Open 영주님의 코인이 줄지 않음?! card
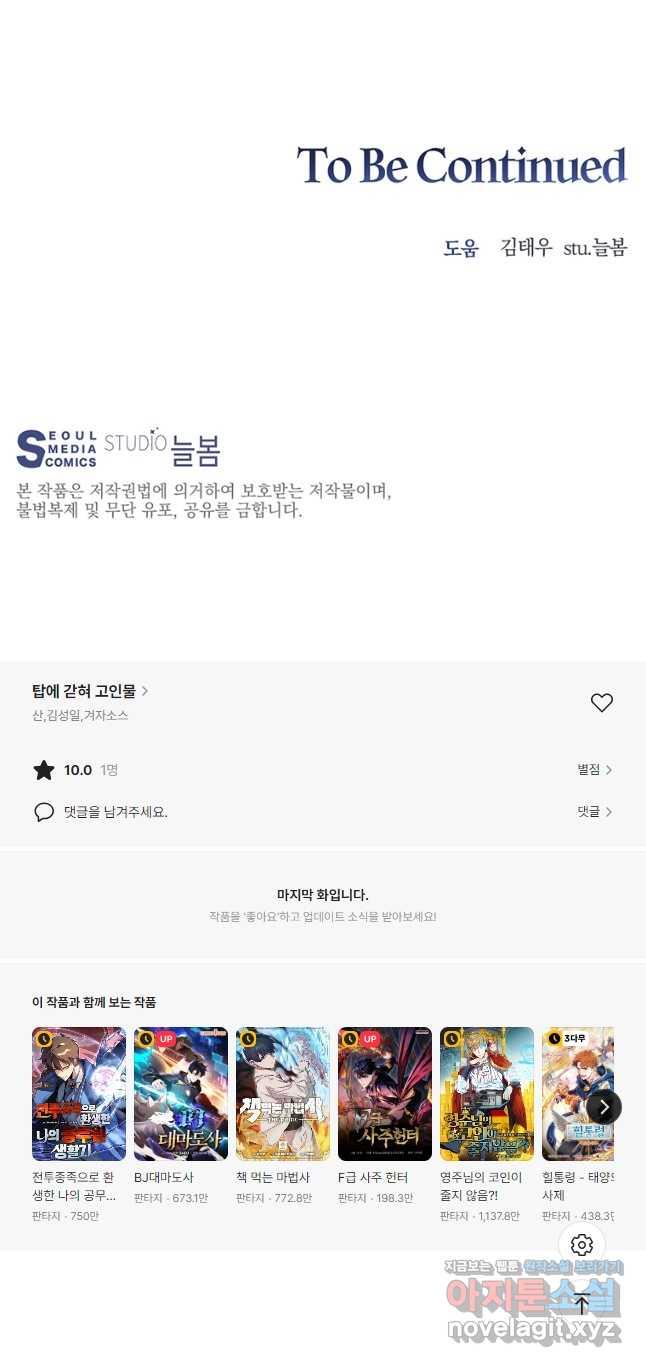The image size is (646, 1367). click(x=487, y=1094)
